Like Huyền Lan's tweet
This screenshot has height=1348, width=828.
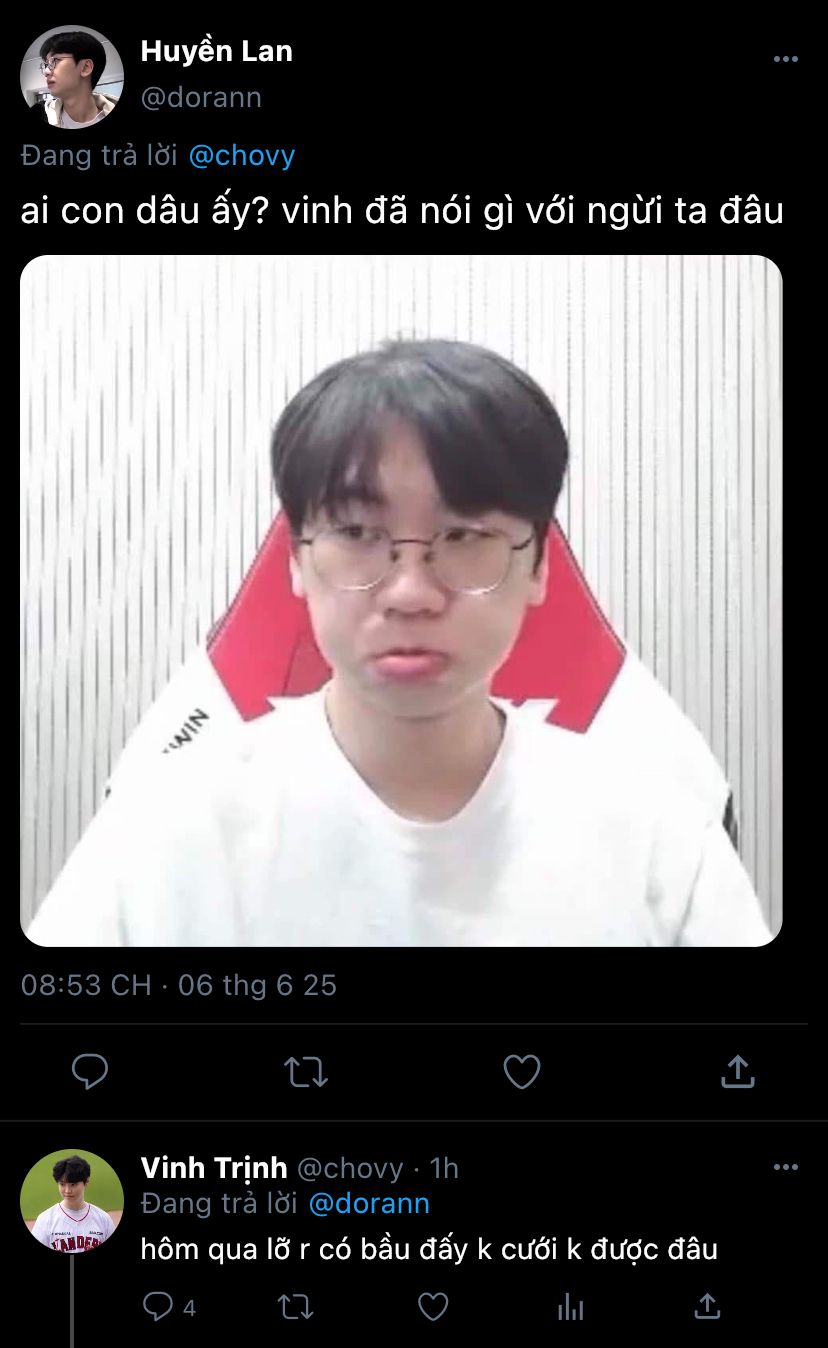pos(521,1072)
